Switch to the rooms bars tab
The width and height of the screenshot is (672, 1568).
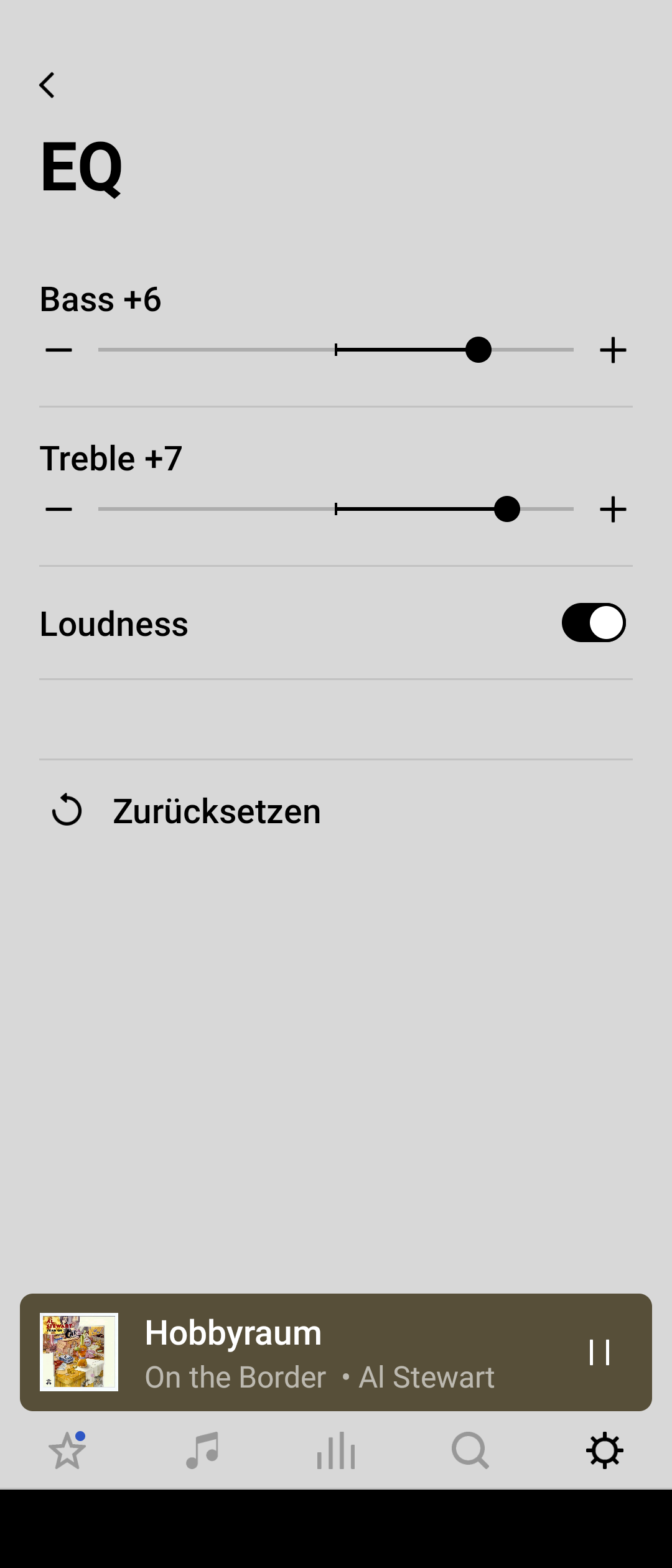[336, 1450]
